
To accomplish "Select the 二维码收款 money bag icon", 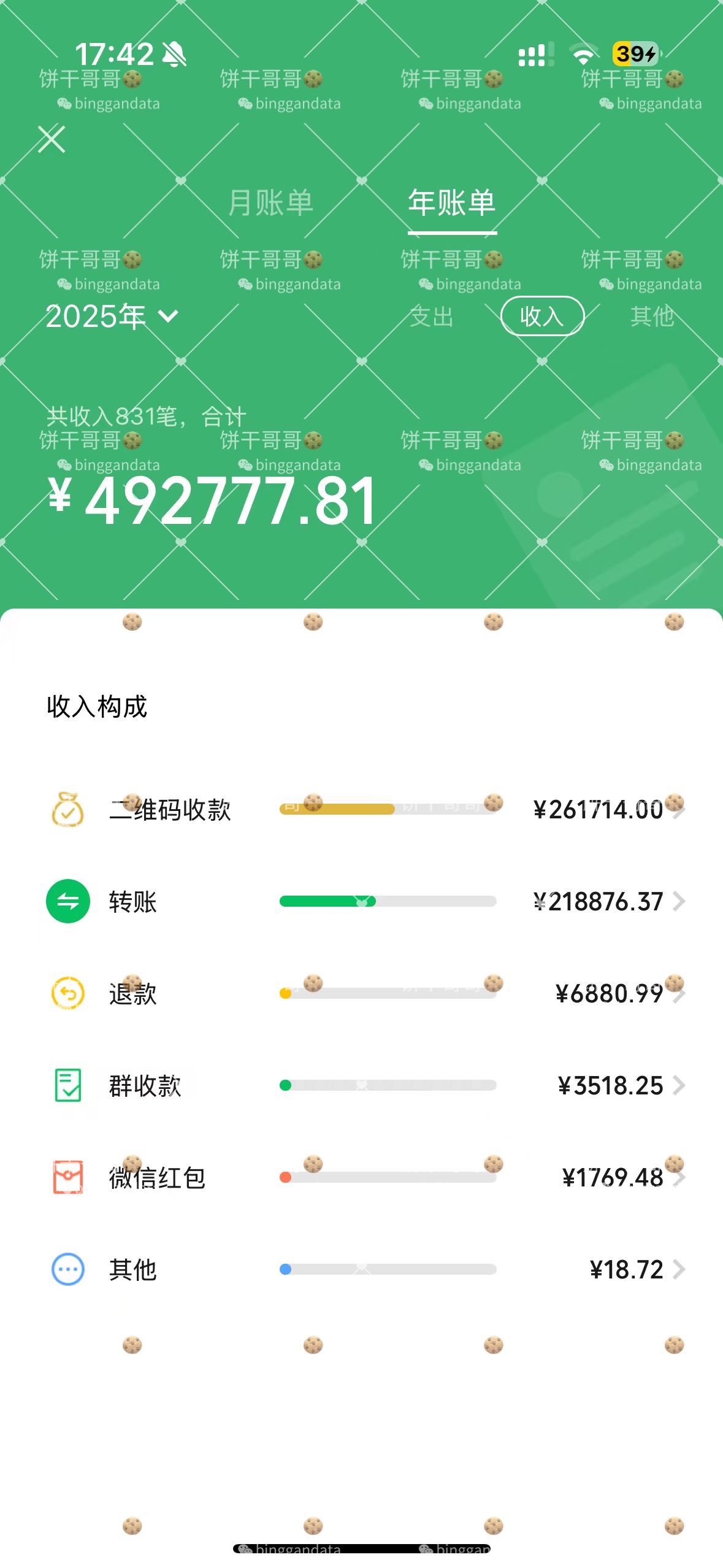I will (x=67, y=810).
